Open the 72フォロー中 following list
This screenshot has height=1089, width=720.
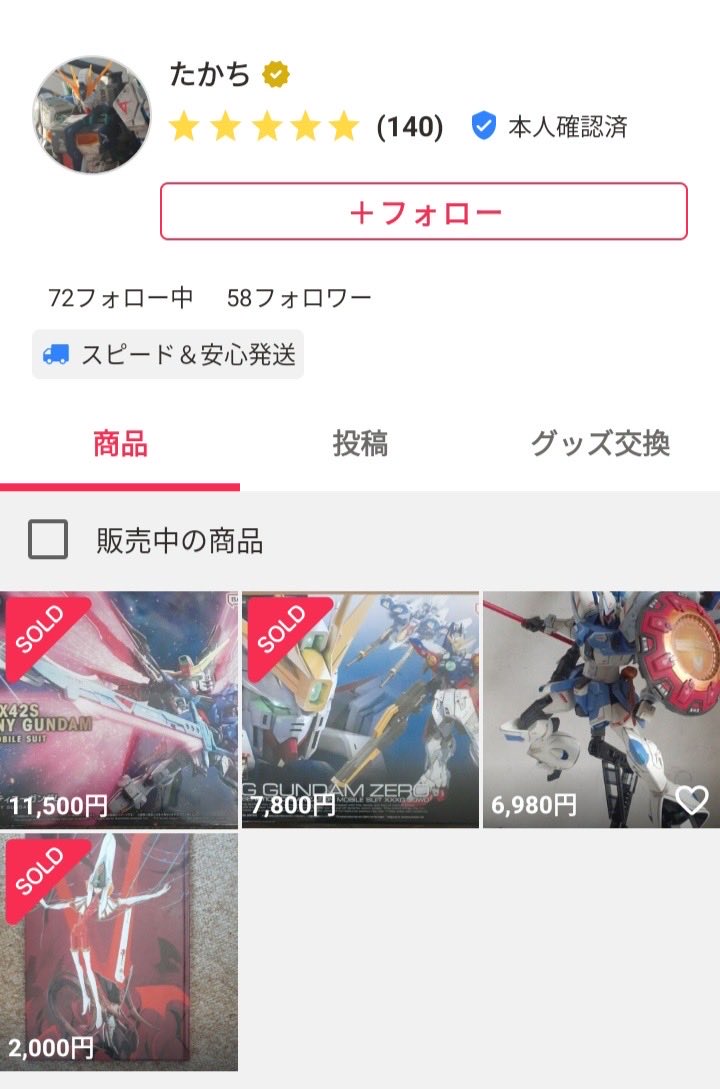tap(120, 298)
